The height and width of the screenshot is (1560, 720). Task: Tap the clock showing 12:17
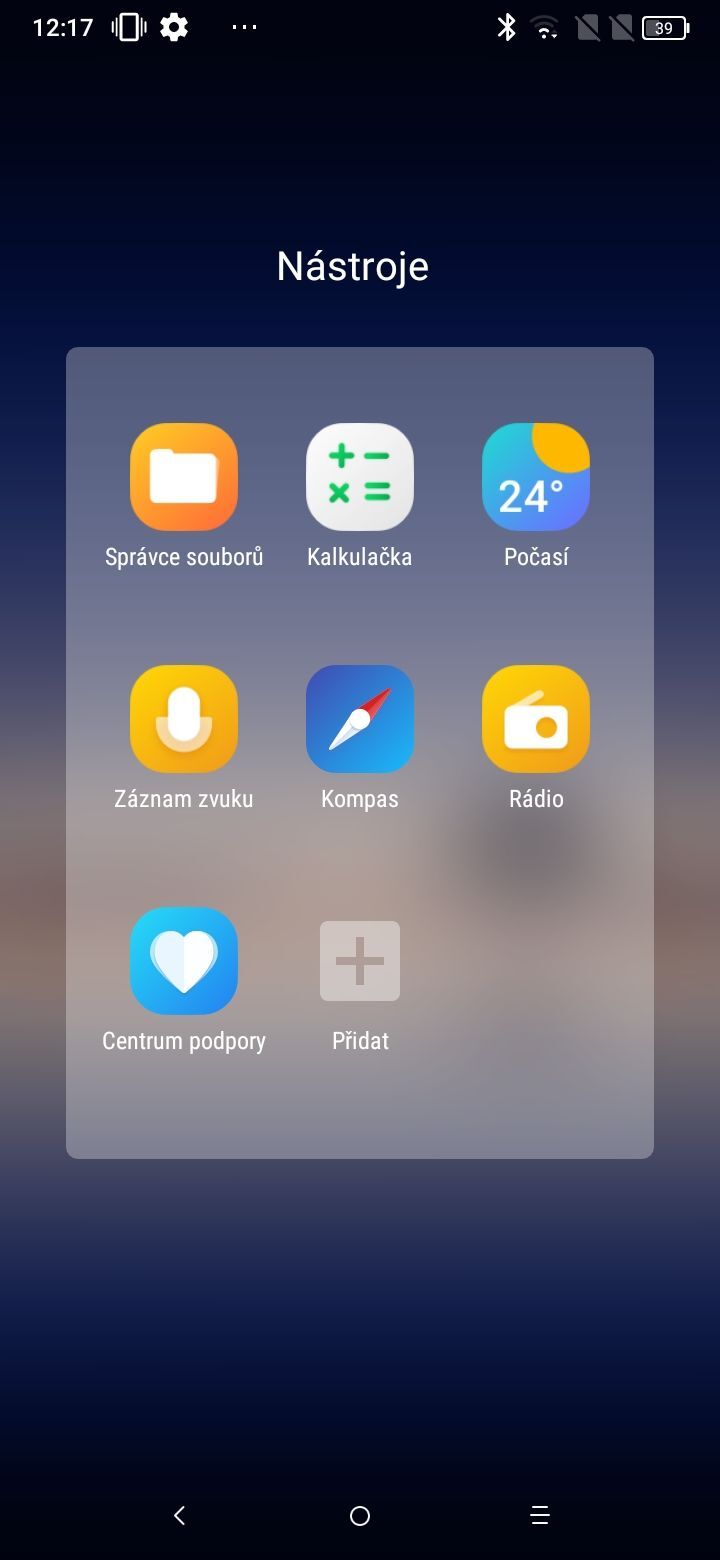62,27
